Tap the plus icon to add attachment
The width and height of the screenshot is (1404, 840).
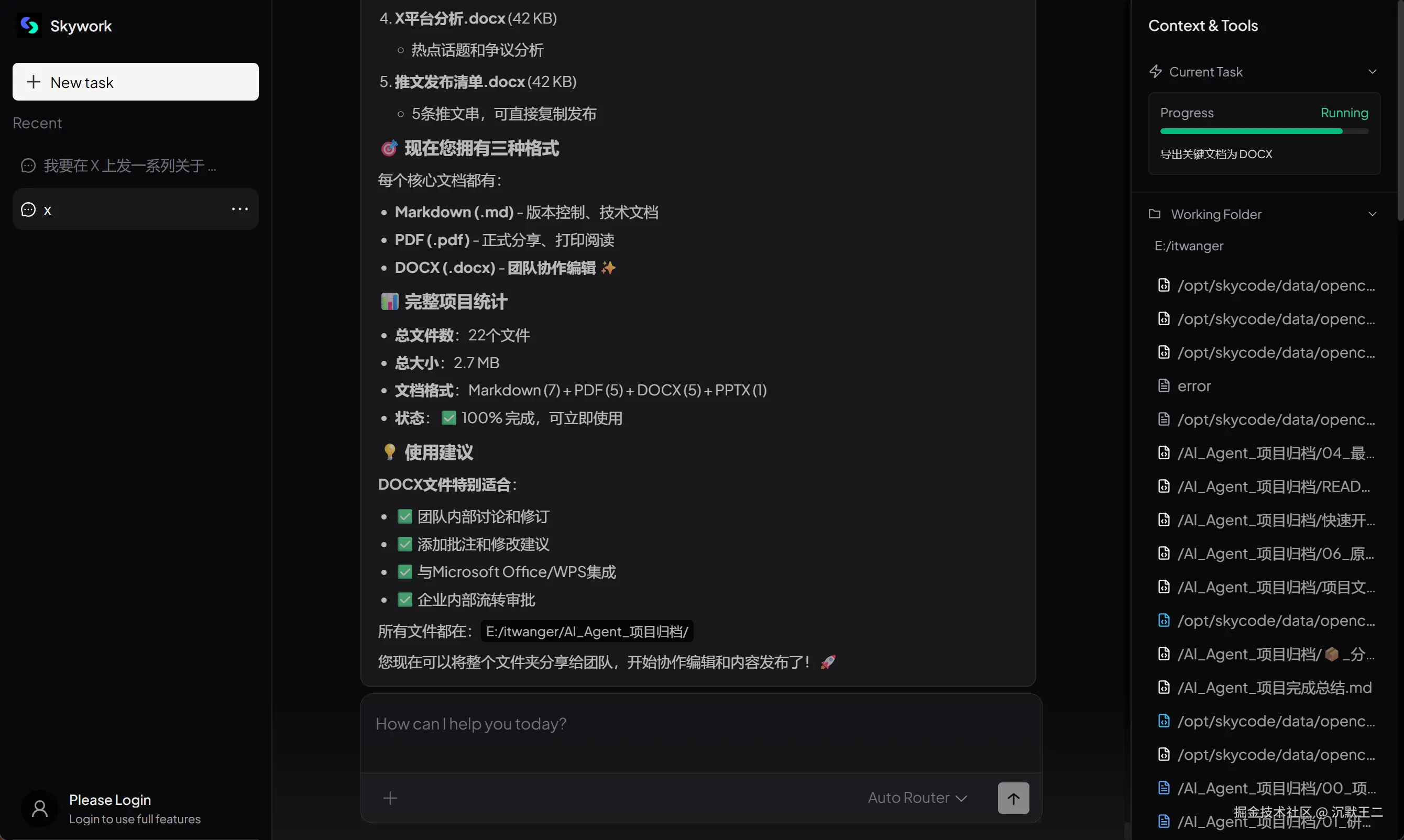click(x=390, y=798)
